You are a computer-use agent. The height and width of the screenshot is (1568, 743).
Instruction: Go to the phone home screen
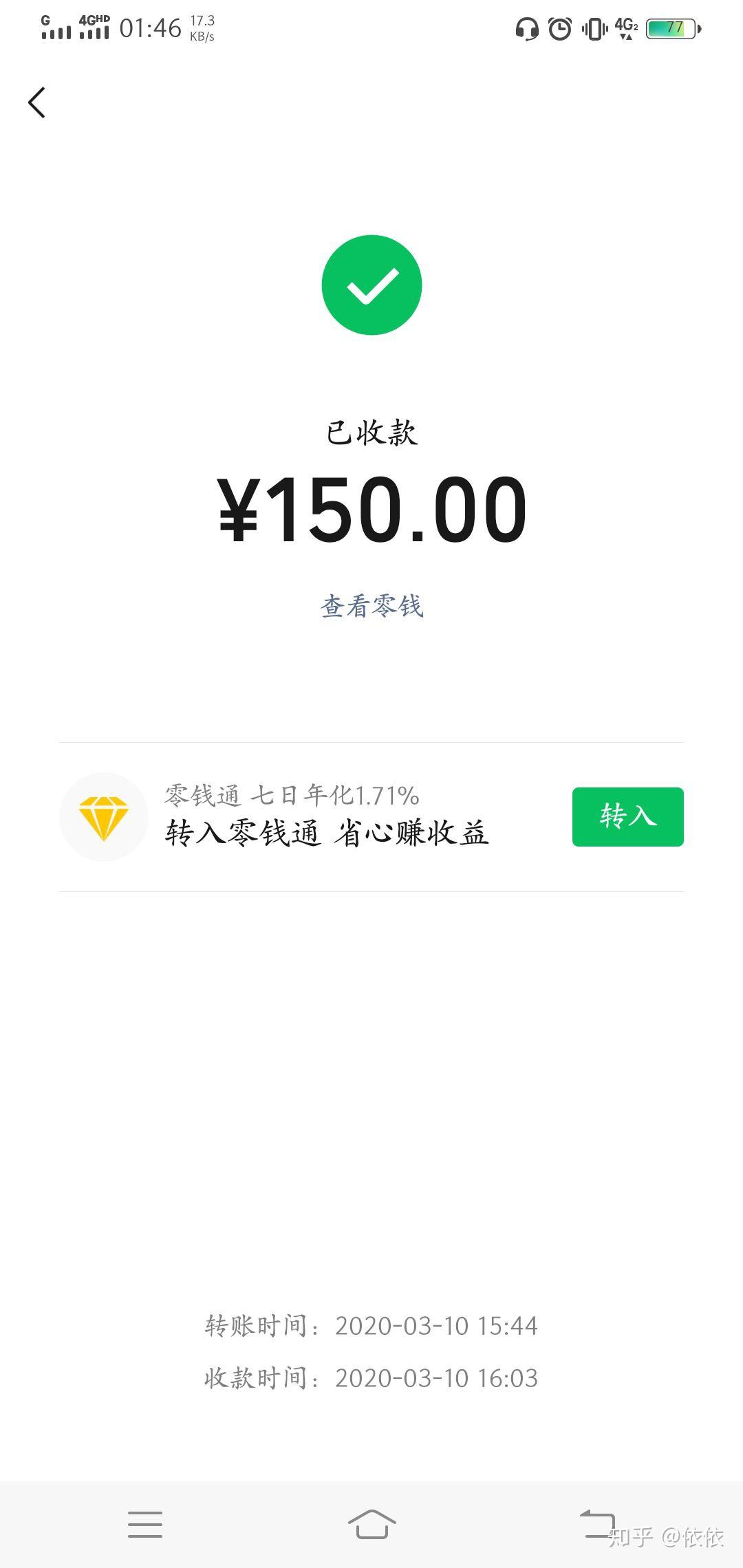[x=371, y=1524]
